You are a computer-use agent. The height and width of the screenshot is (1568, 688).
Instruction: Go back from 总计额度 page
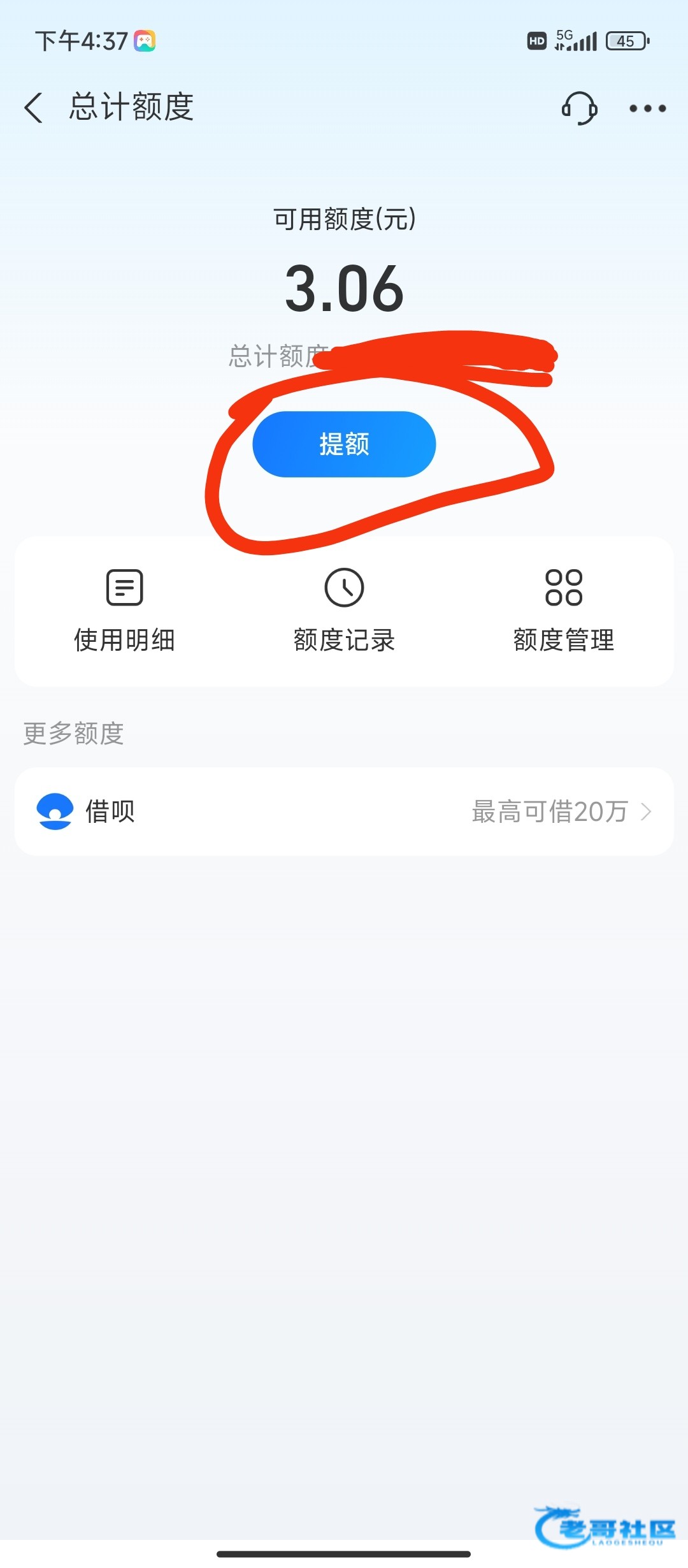coord(33,107)
